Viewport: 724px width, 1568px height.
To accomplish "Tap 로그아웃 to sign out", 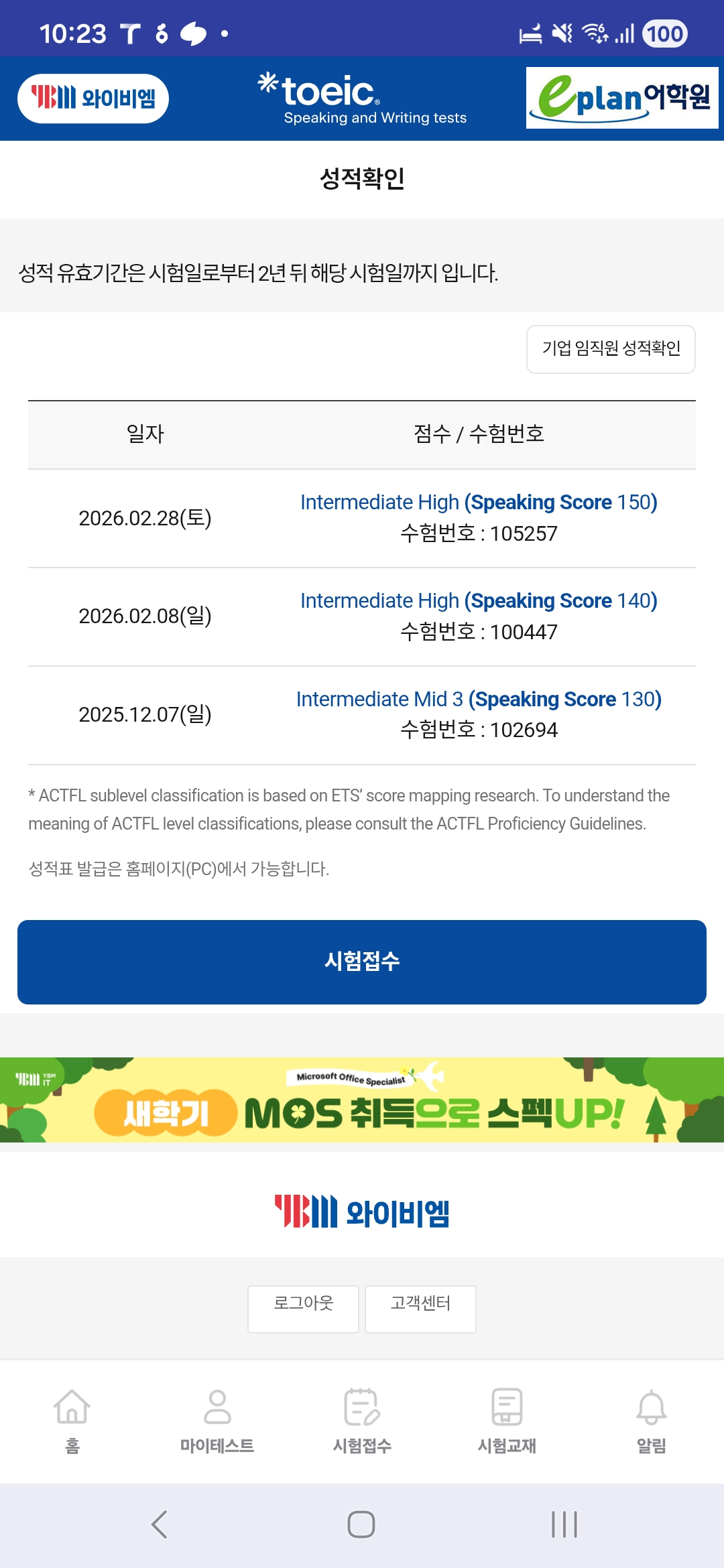I will coord(303,1303).
